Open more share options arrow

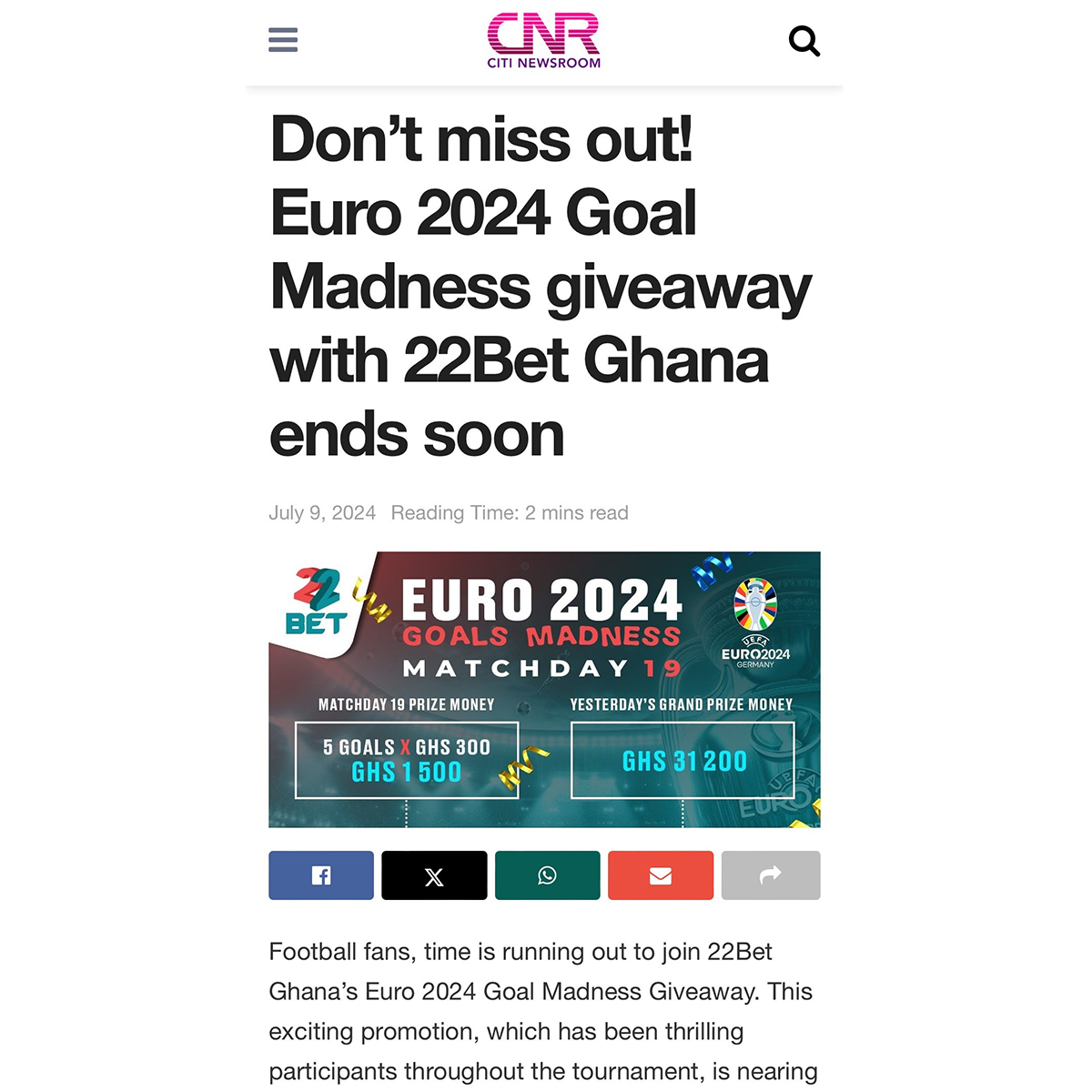(770, 875)
